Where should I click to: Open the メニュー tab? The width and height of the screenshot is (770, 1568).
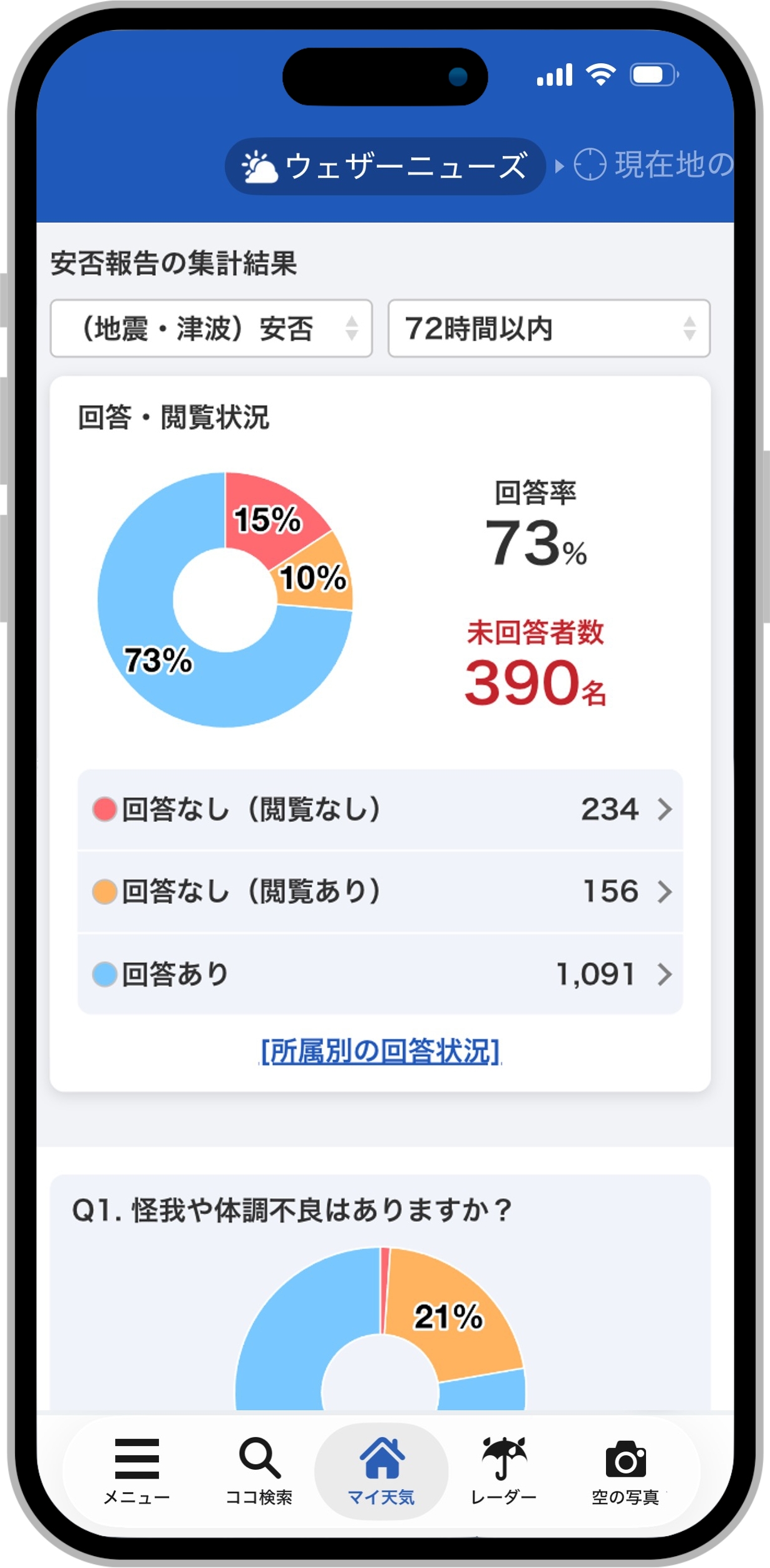pos(136,1470)
